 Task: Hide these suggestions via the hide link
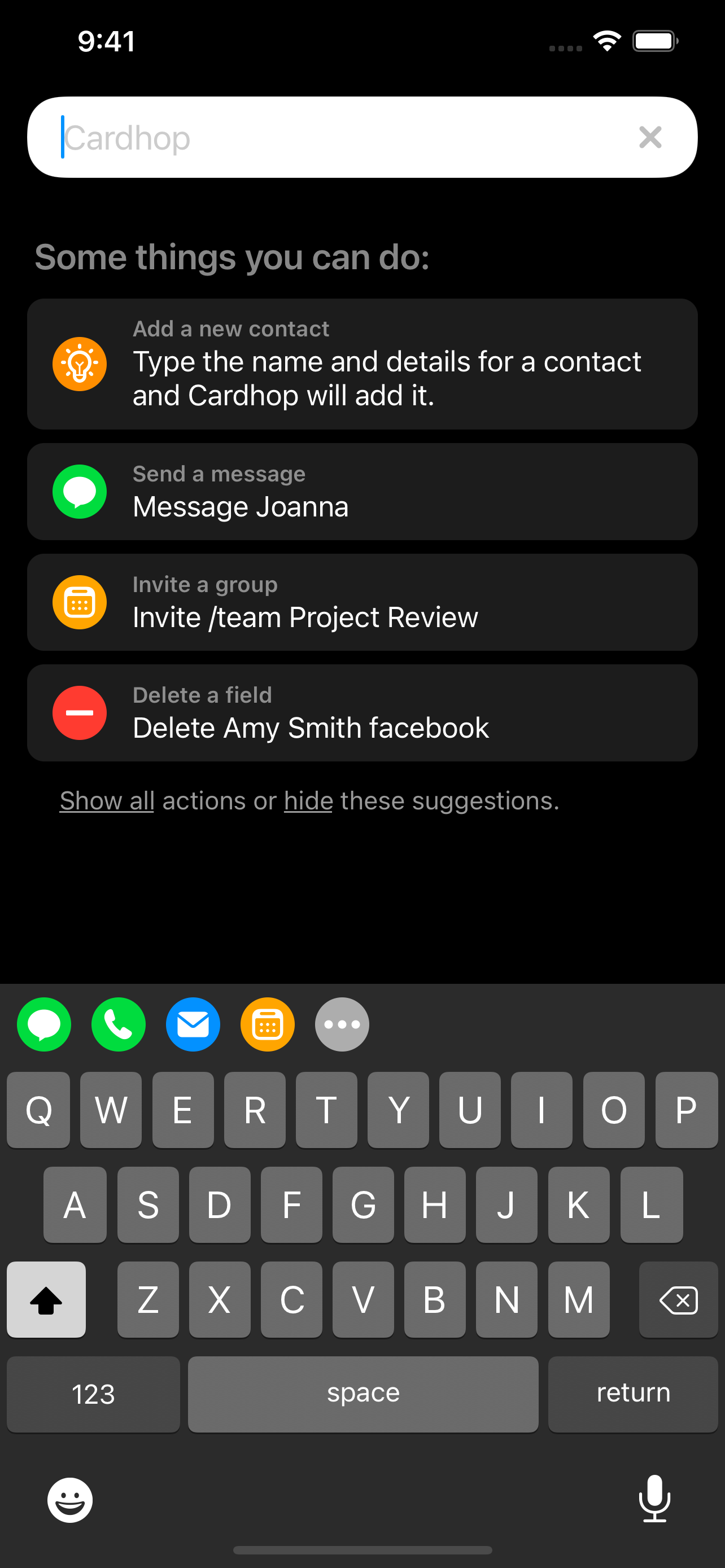pos(309,801)
